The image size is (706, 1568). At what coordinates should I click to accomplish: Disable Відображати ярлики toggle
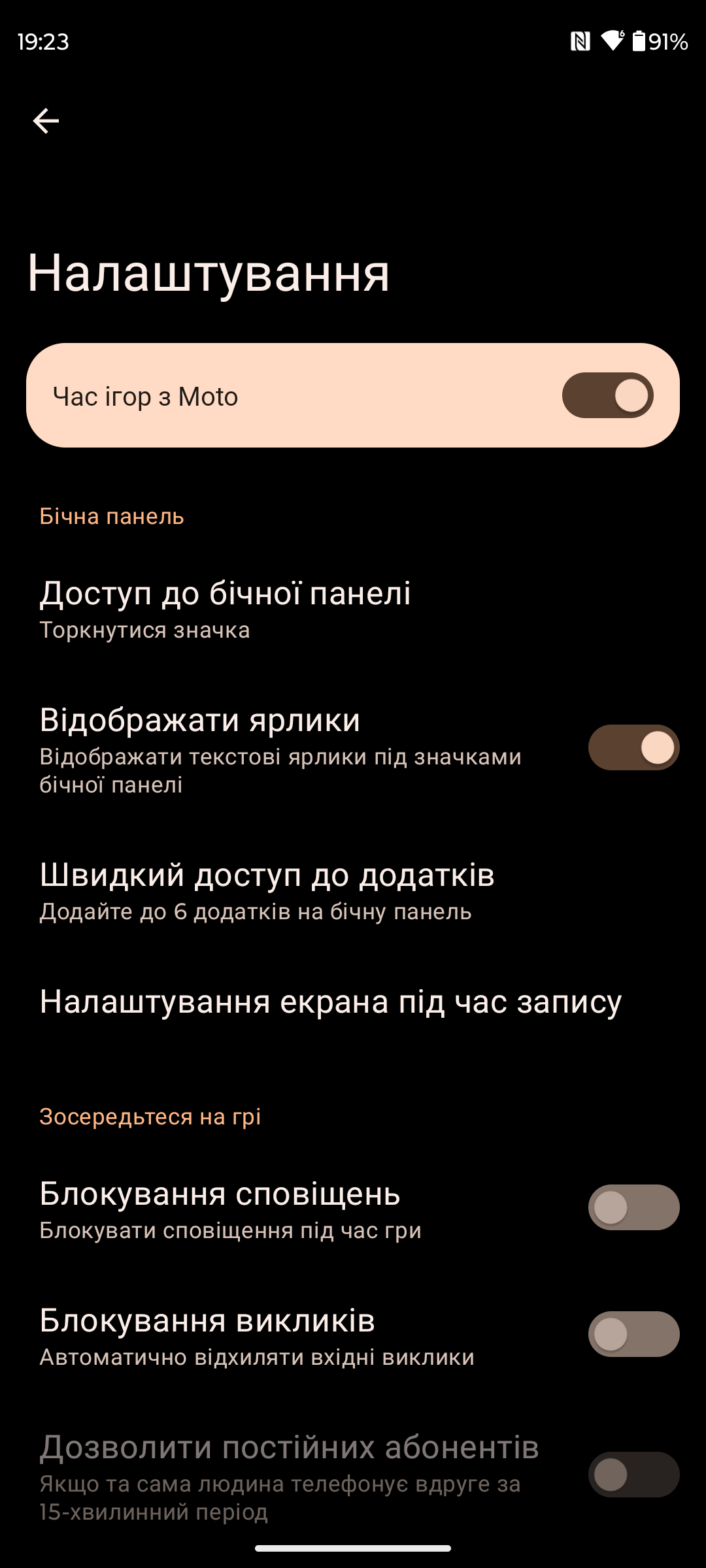point(633,747)
